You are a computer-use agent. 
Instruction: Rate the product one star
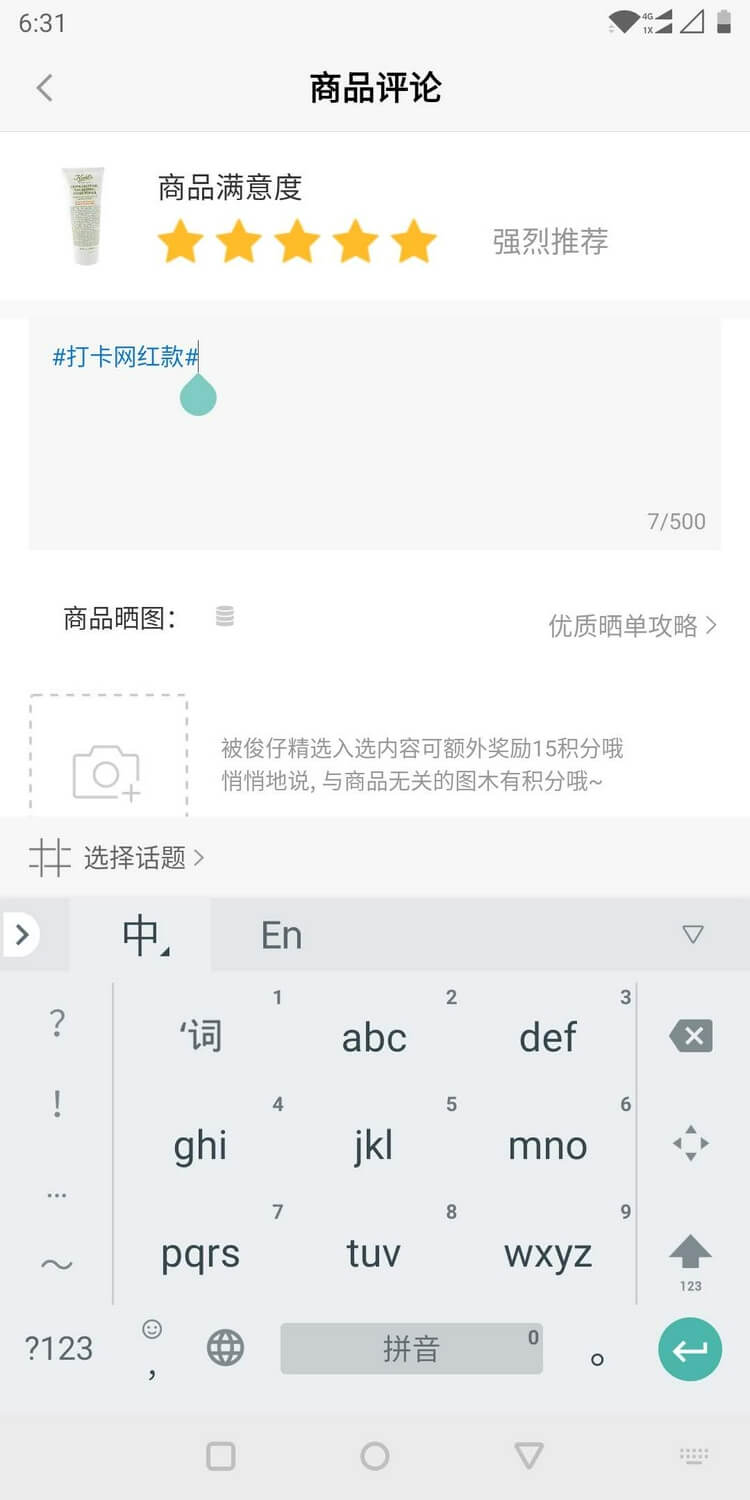(x=181, y=242)
